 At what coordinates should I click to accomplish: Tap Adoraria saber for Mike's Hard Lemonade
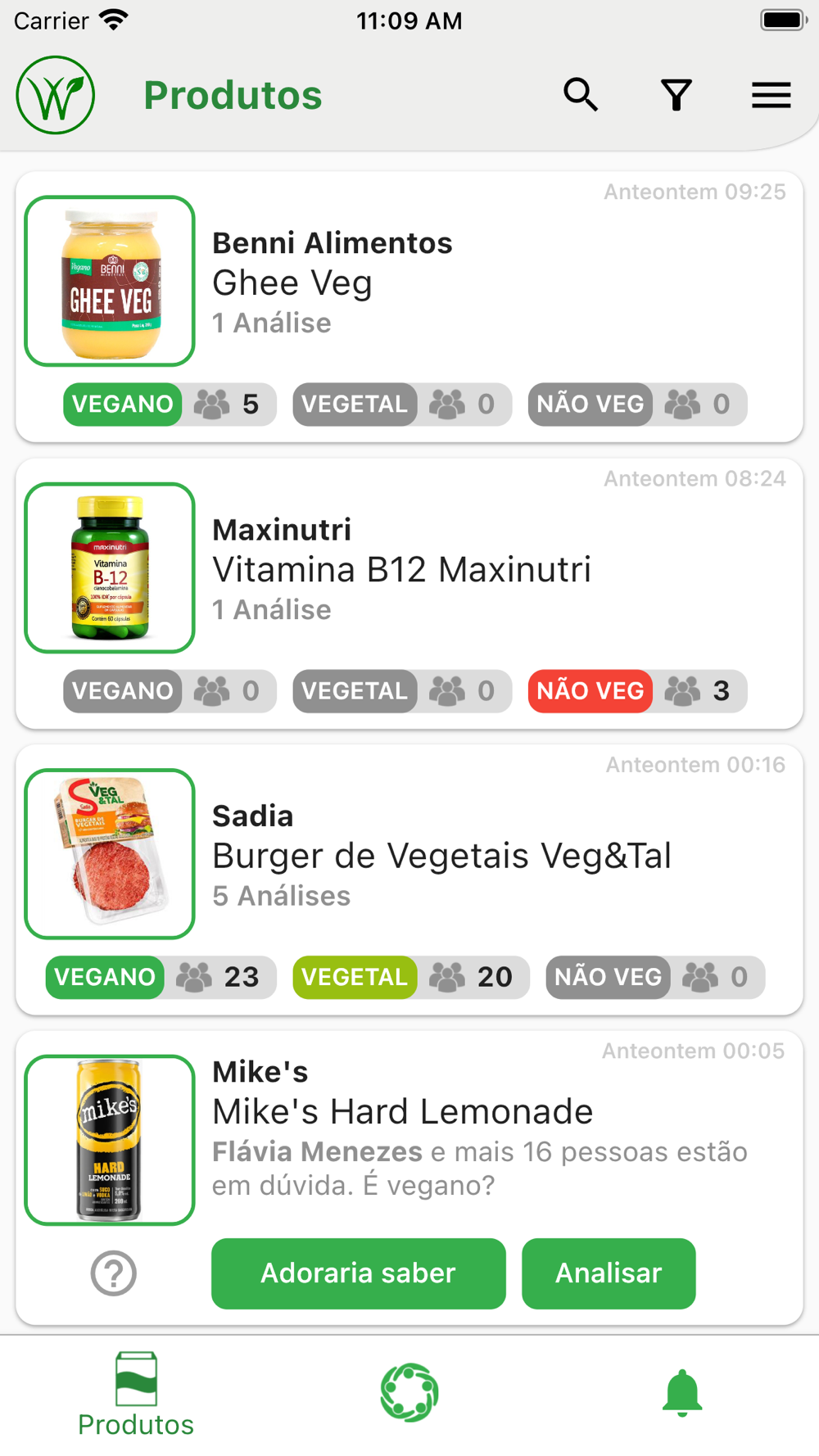(x=359, y=1273)
